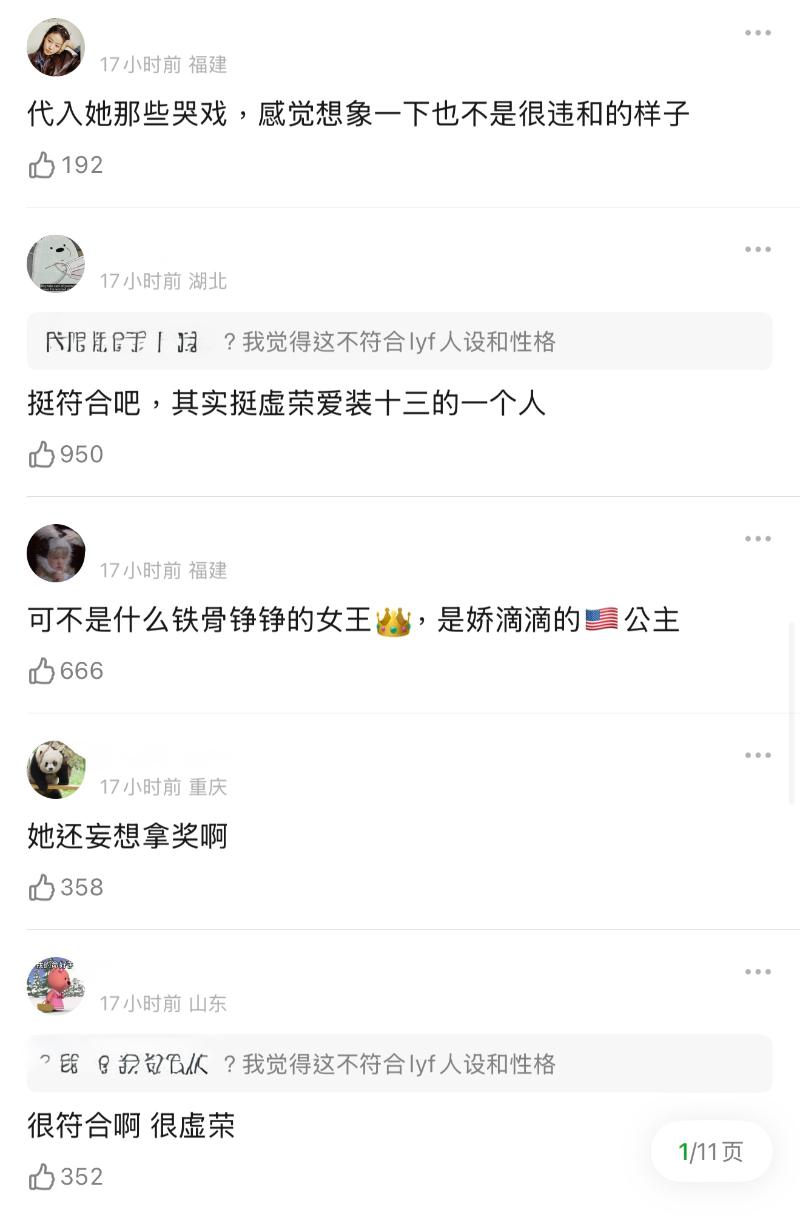View profile of the 湖北 polar bear avatar
Screen dimensions: 800x1215
click(56, 265)
